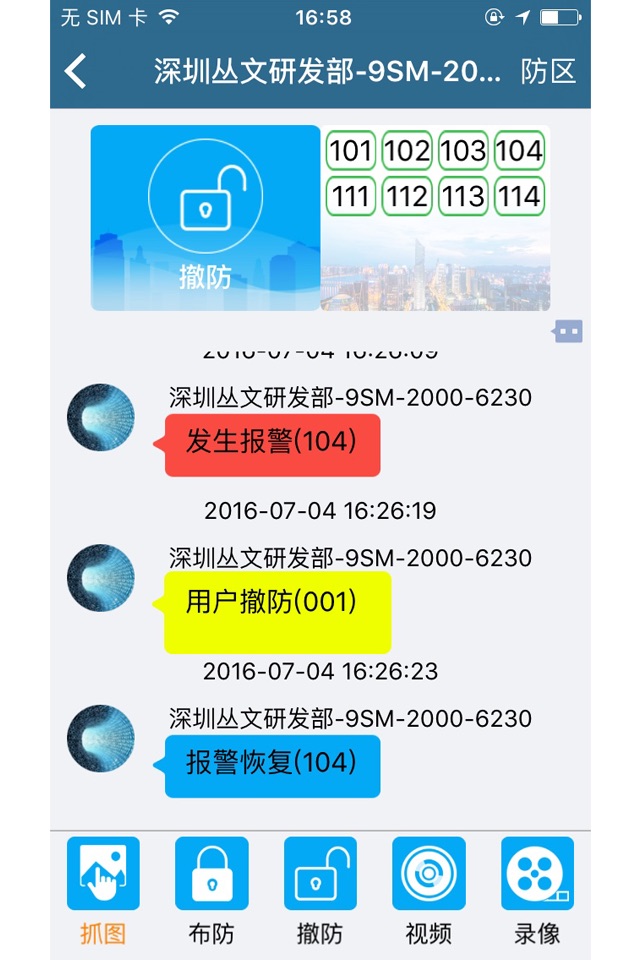Open the 报警恢复(104) message
640x960 pixels.
[272, 765]
